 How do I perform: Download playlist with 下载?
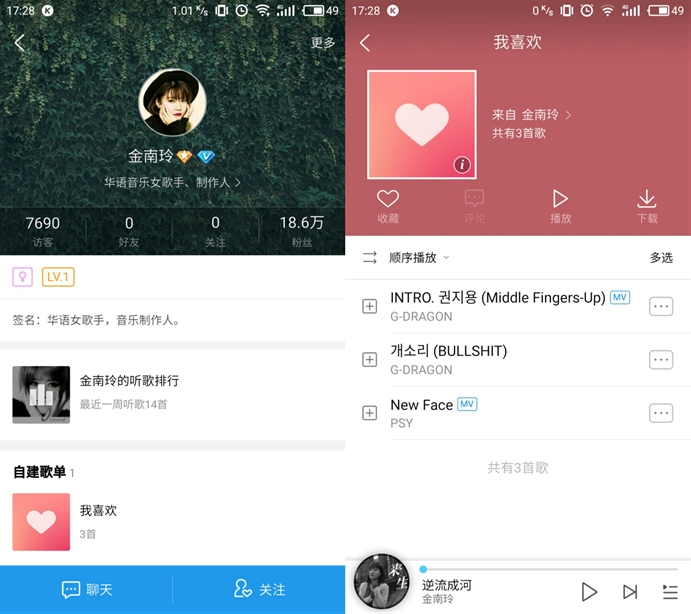point(647,205)
